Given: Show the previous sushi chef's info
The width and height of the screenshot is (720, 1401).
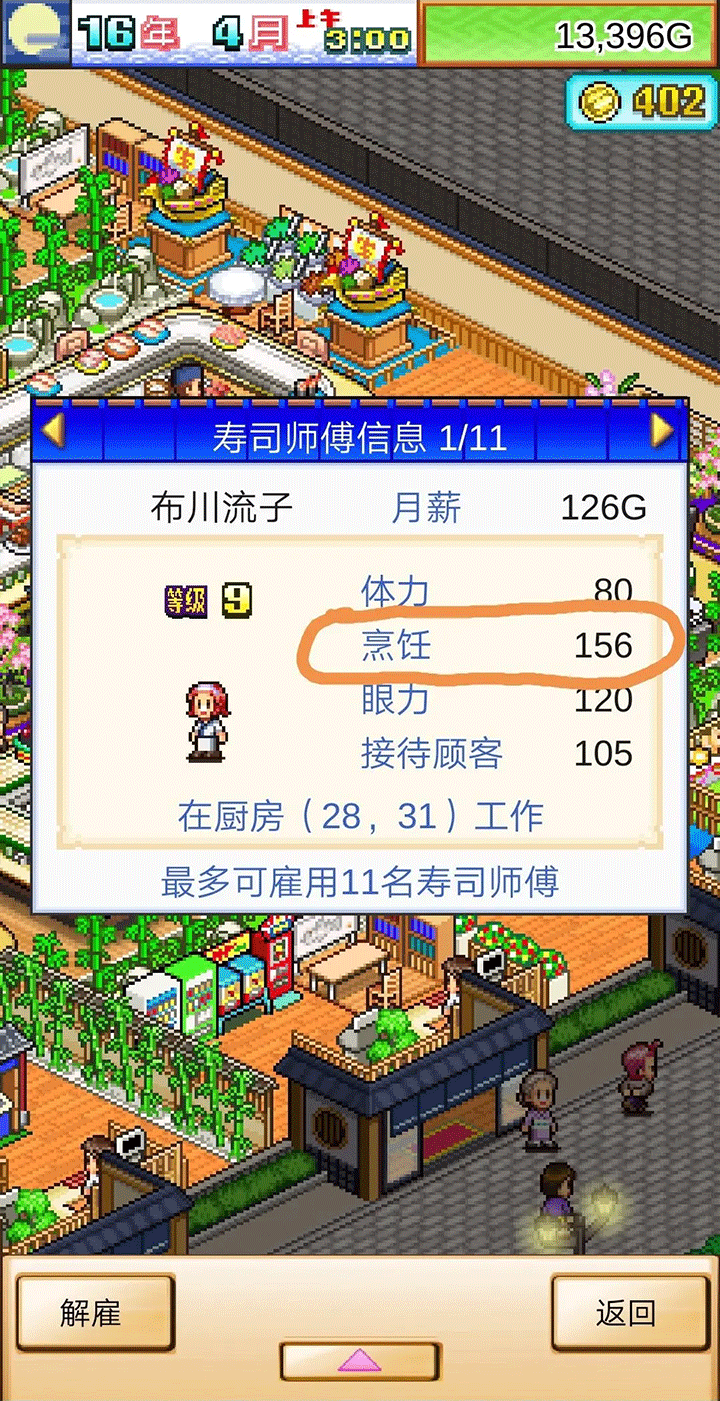Looking at the screenshot, I should click(x=53, y=431).
